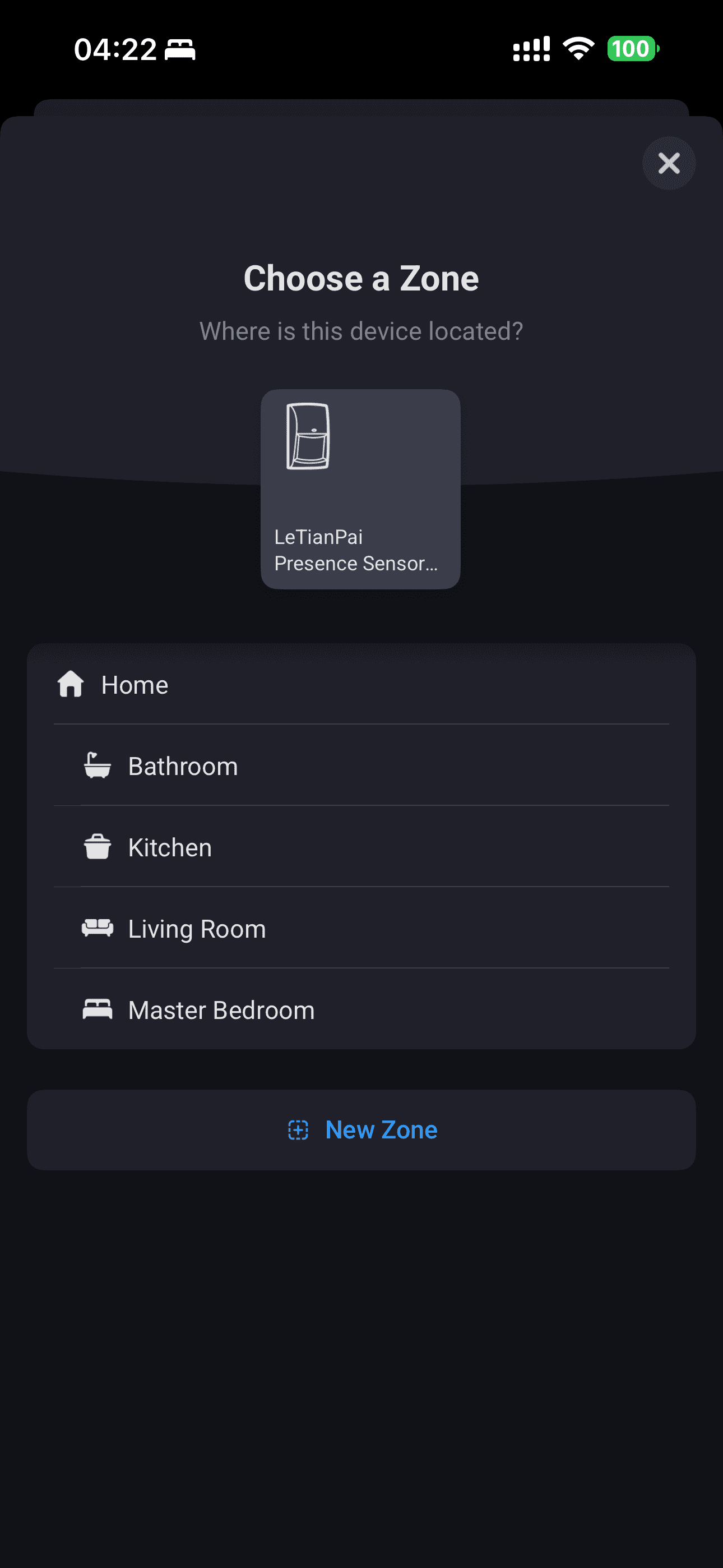Create a New Zone

[361, 1130]
